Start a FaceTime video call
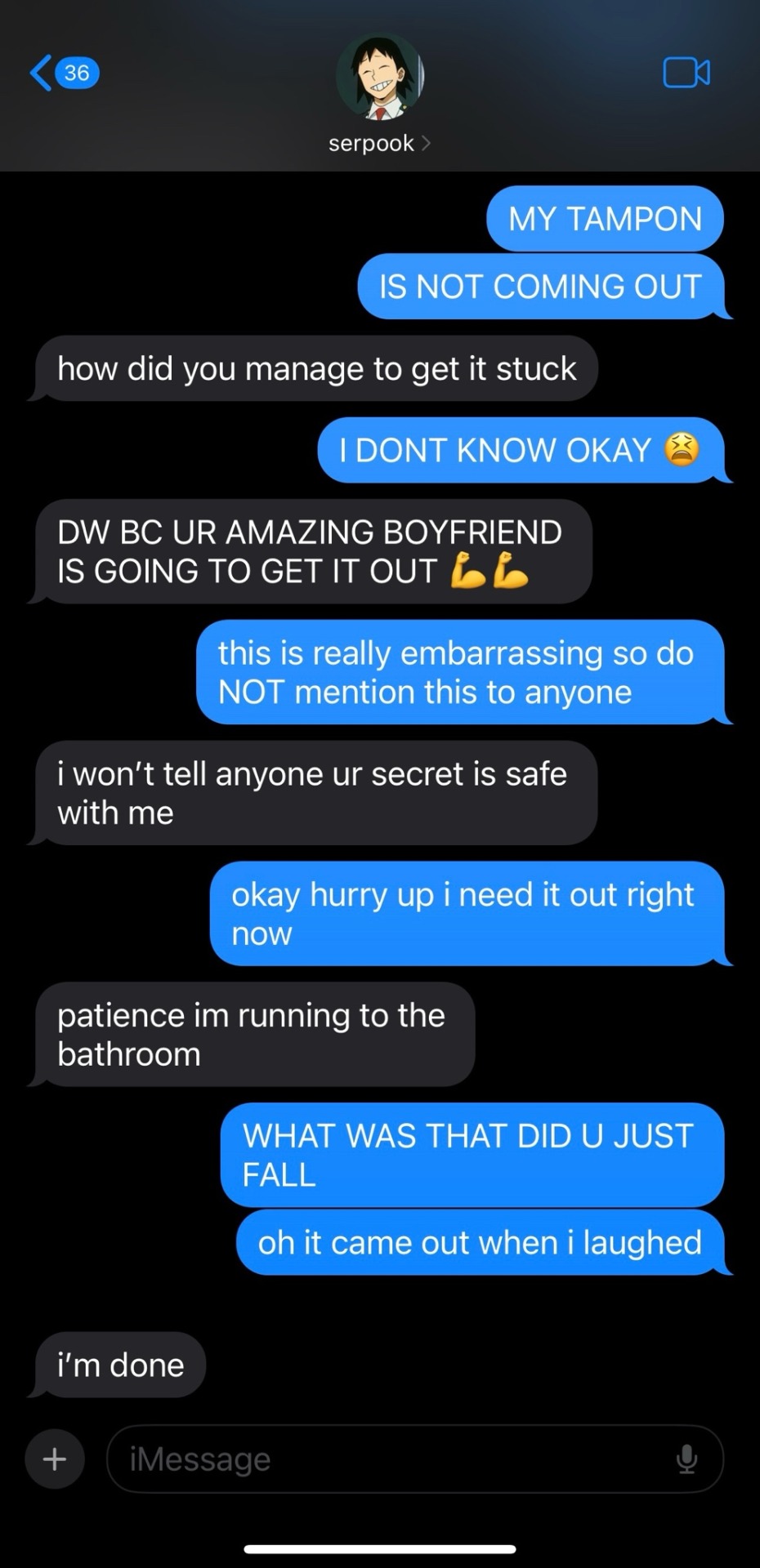The height and width of the screenshot is (1568, 760). tap(686, 73)
